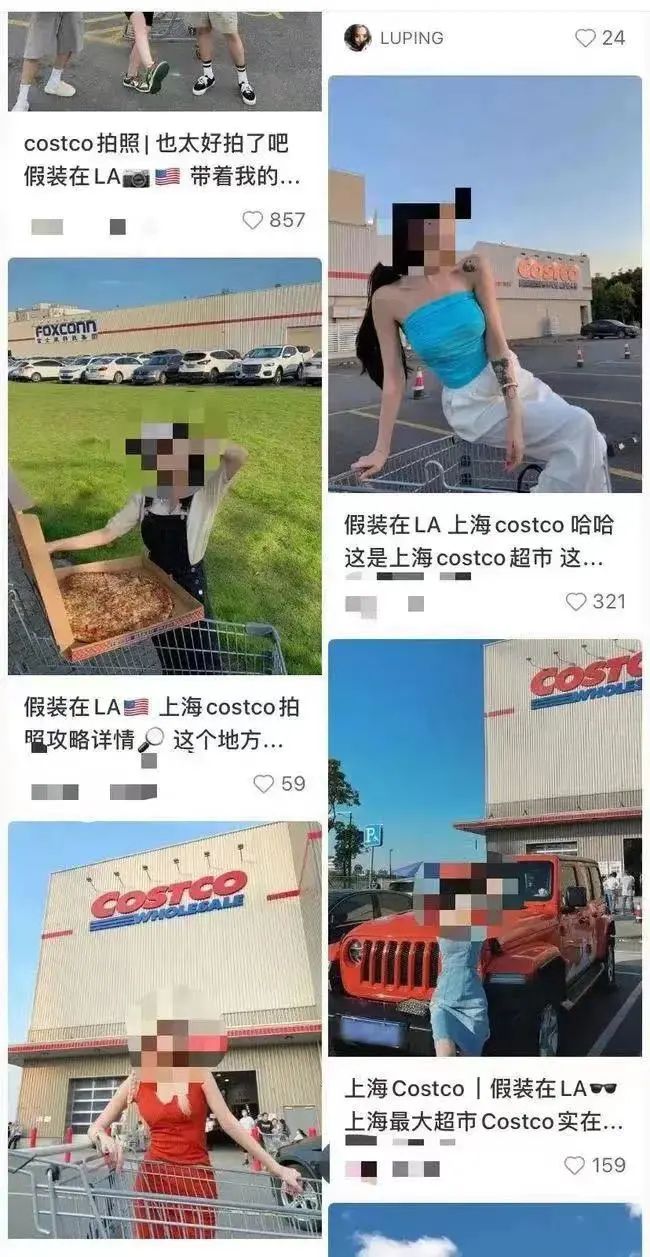Like the post with 159 likes
This screenshot has height=1257, width=650.
(x=574, y=1166)
